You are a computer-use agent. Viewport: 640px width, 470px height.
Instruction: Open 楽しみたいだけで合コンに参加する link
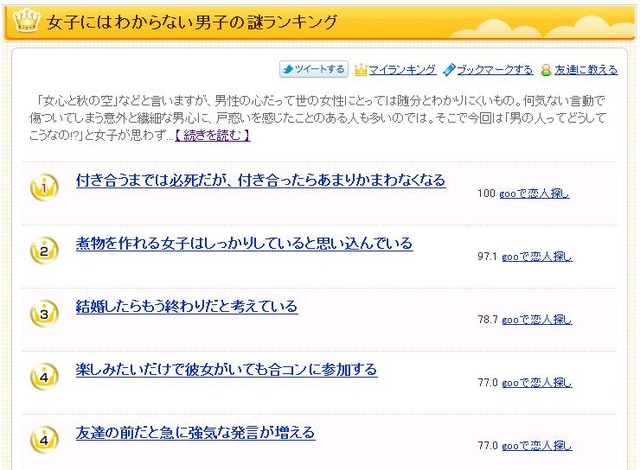(226, 370)
